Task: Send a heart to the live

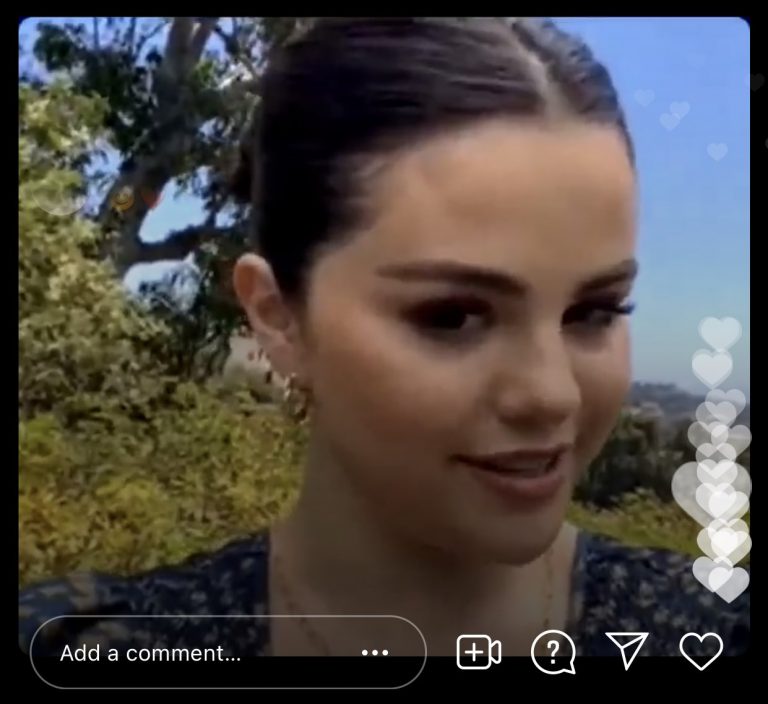Action: pyautogui.click(x=701, y=652)
